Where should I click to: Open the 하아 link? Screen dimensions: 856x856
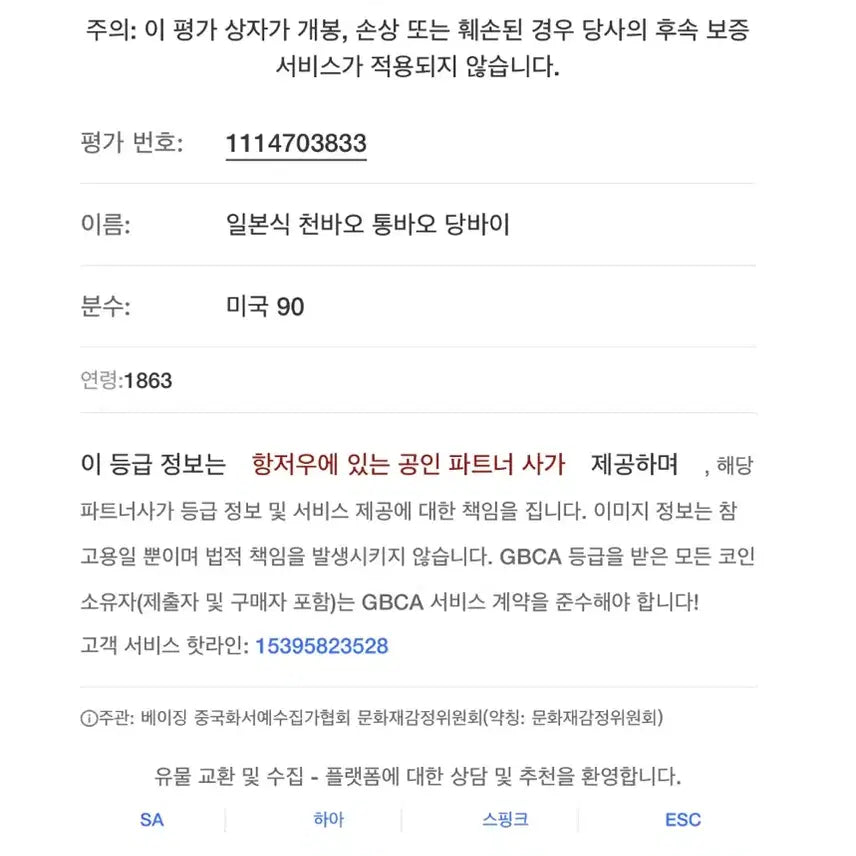coord(329,819)
